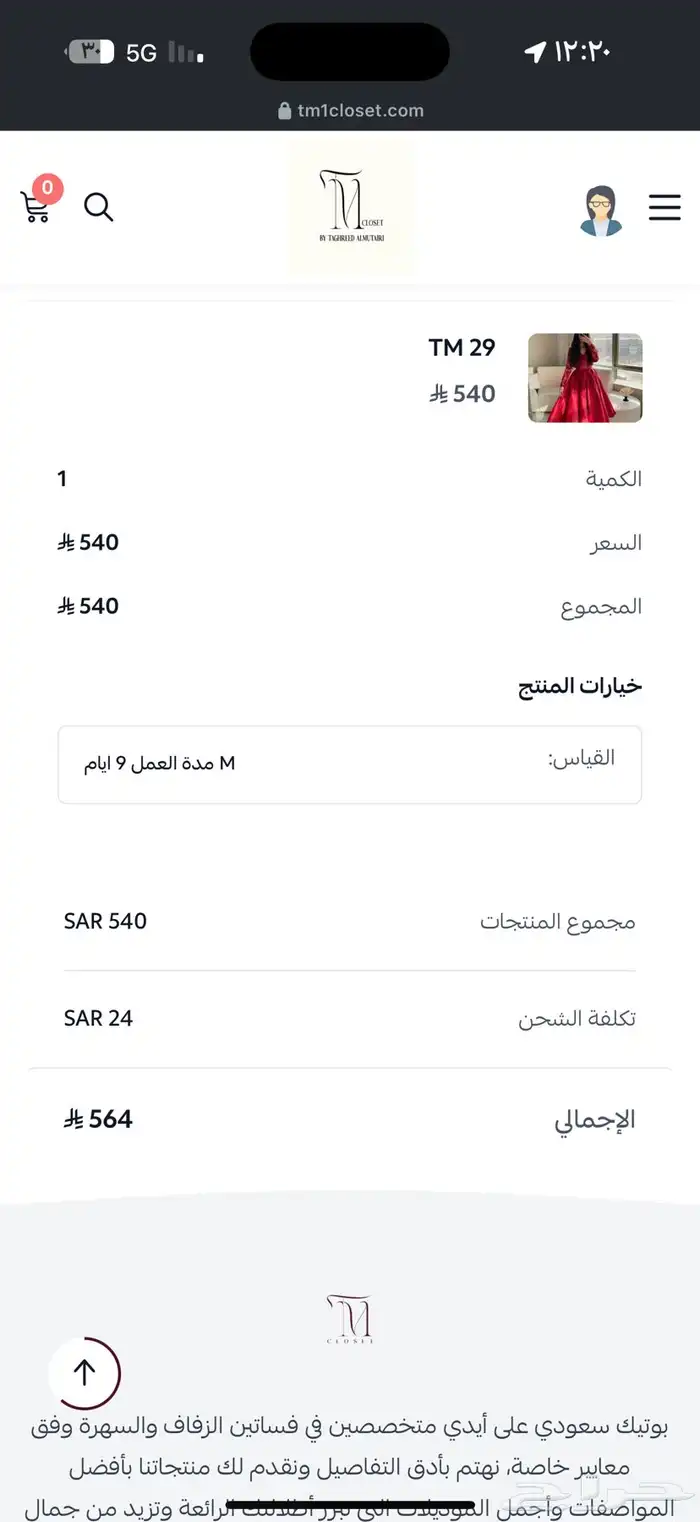Screen dimensions: 700x1522
Task: Tap the scroll-to-top arrow button
Action: tap(85, 1373)
